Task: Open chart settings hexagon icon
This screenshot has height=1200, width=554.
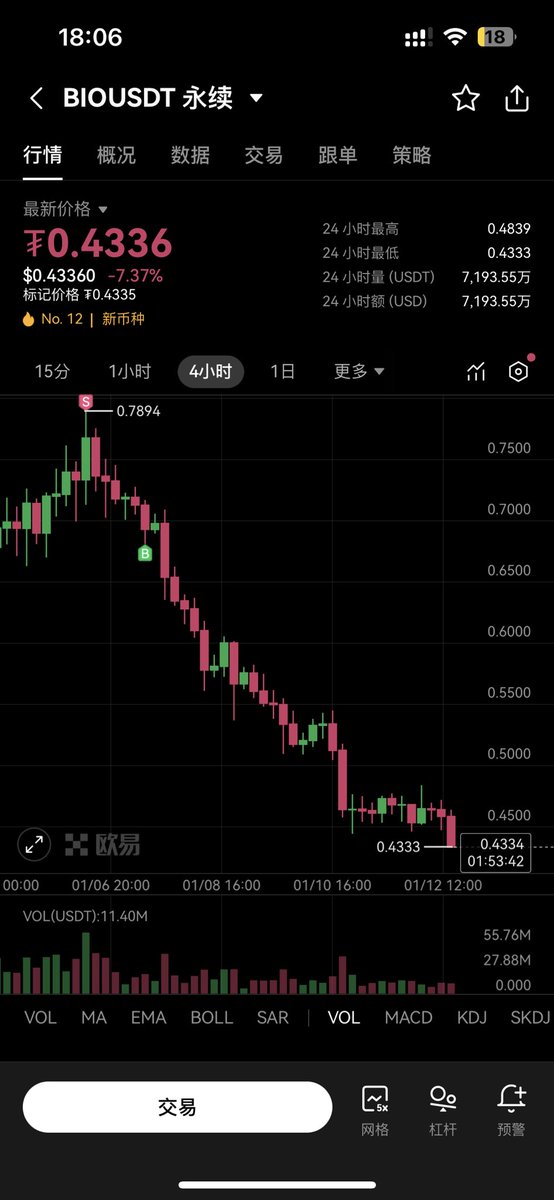Action: 518,372
